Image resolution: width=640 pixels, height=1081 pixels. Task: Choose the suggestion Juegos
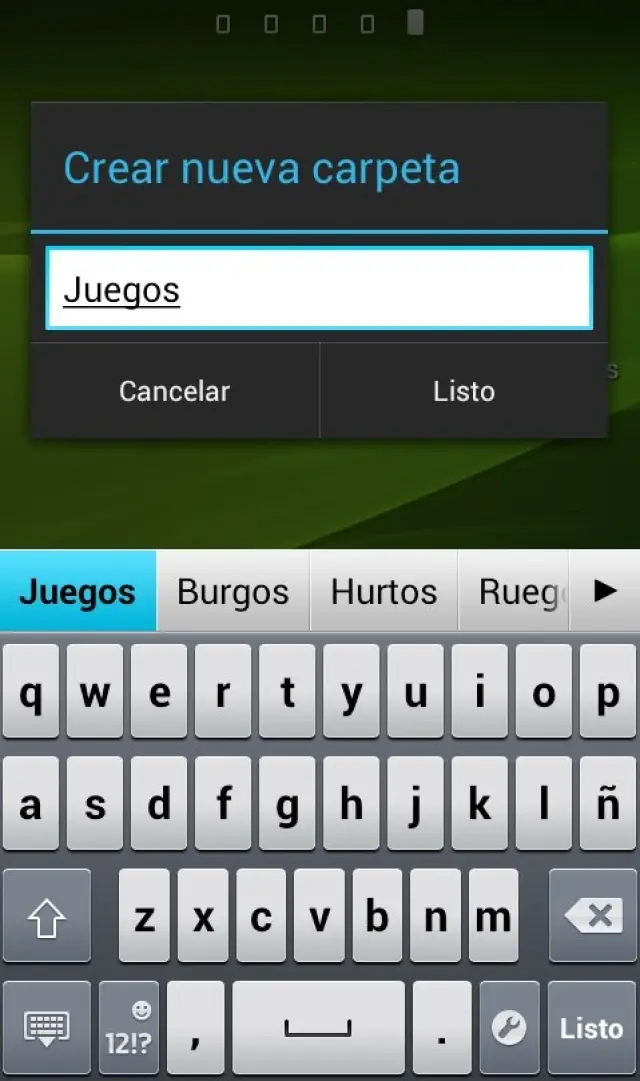[78, 592]
